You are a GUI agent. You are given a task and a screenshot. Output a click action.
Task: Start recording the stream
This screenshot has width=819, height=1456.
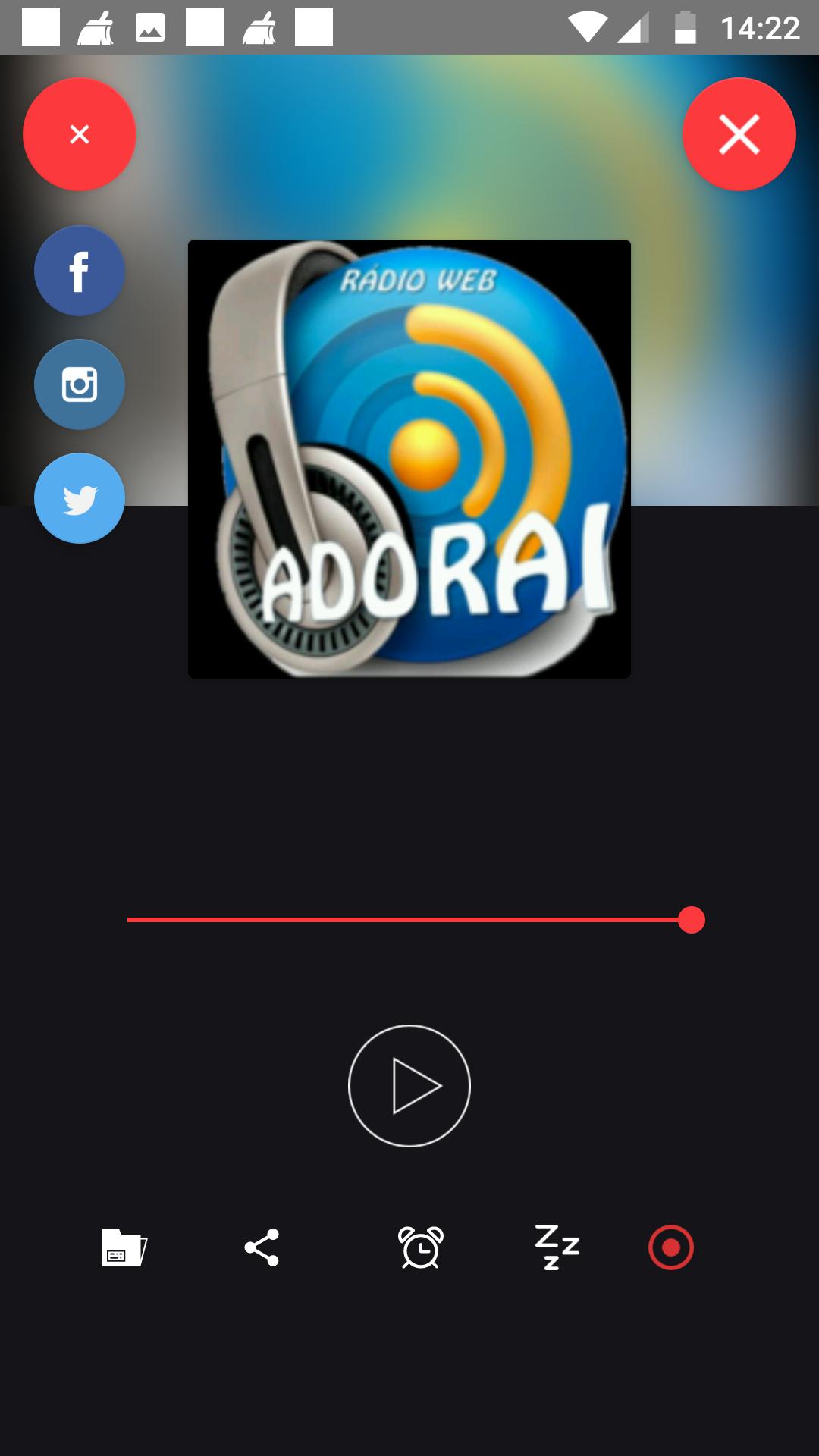coord(671,1247)
